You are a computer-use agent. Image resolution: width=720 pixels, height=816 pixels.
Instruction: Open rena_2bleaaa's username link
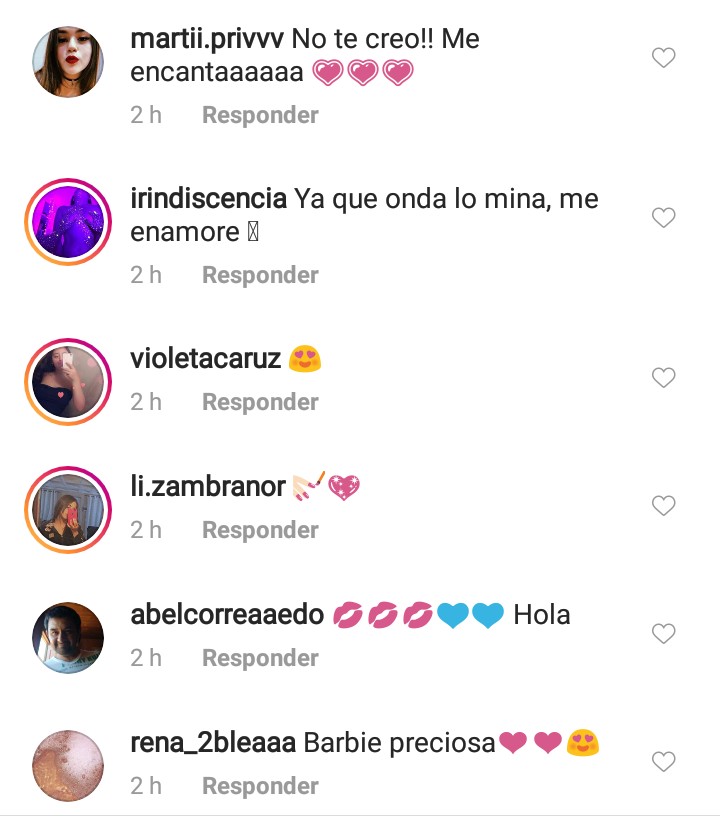pyautogui.click(x=212, y=744)
